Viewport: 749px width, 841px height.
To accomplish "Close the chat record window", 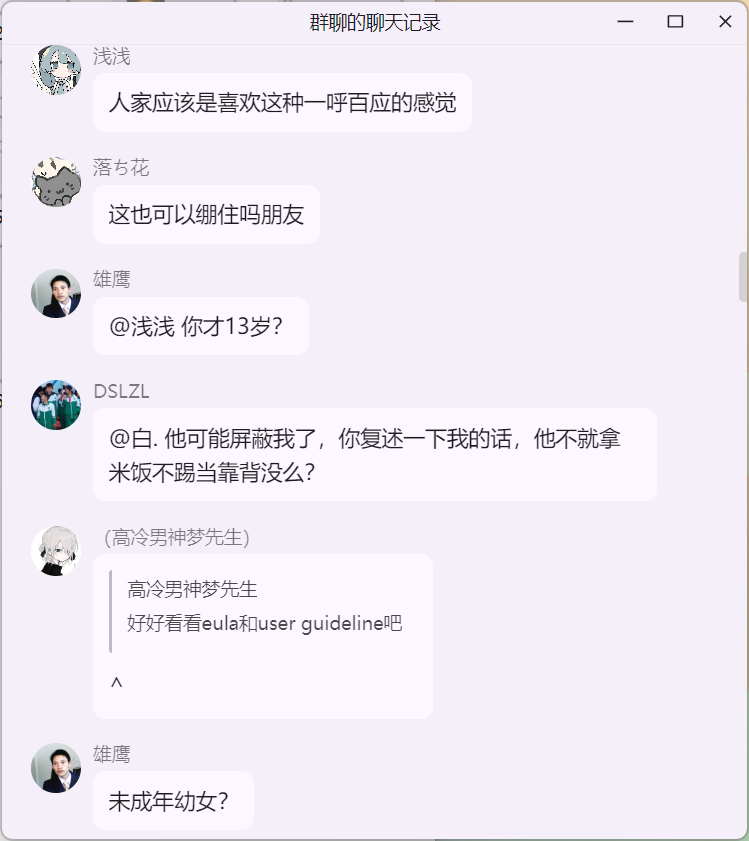I will point(725,22).
